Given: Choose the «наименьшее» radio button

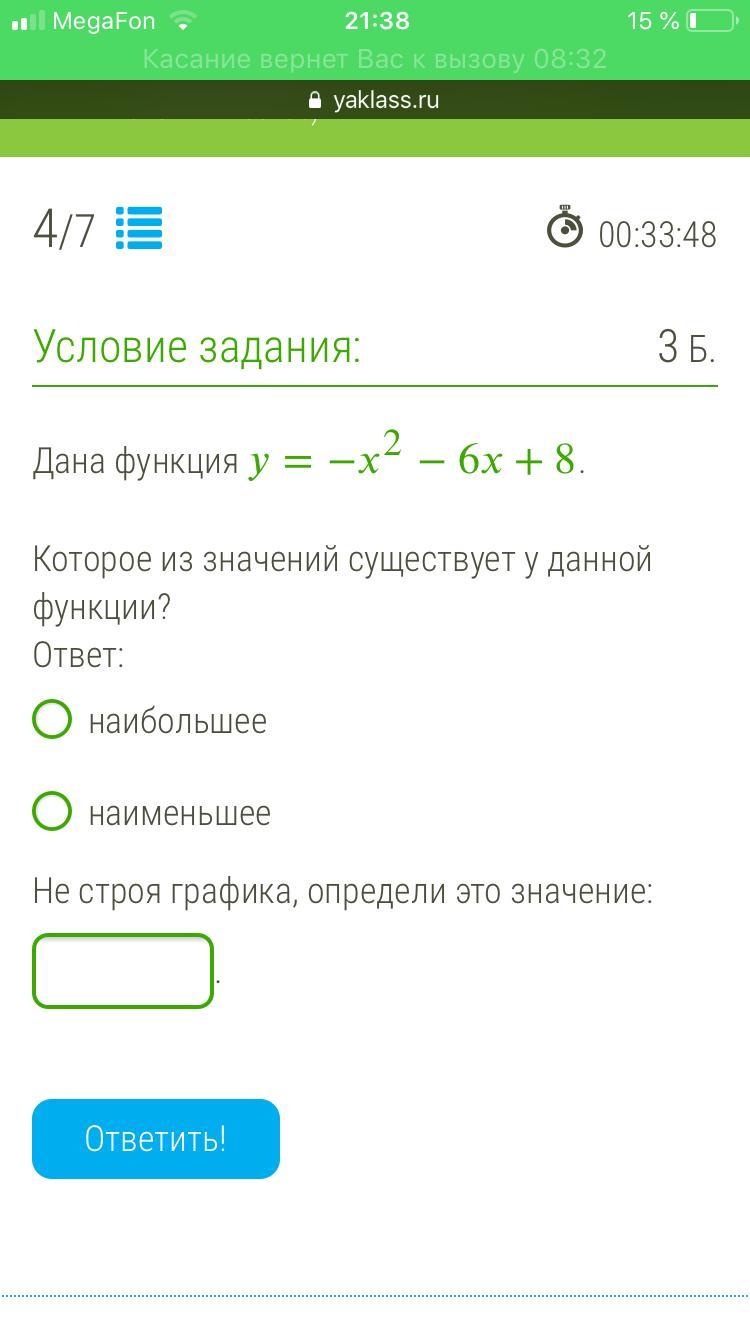Looking at the screenshot, I should point(52,811).
